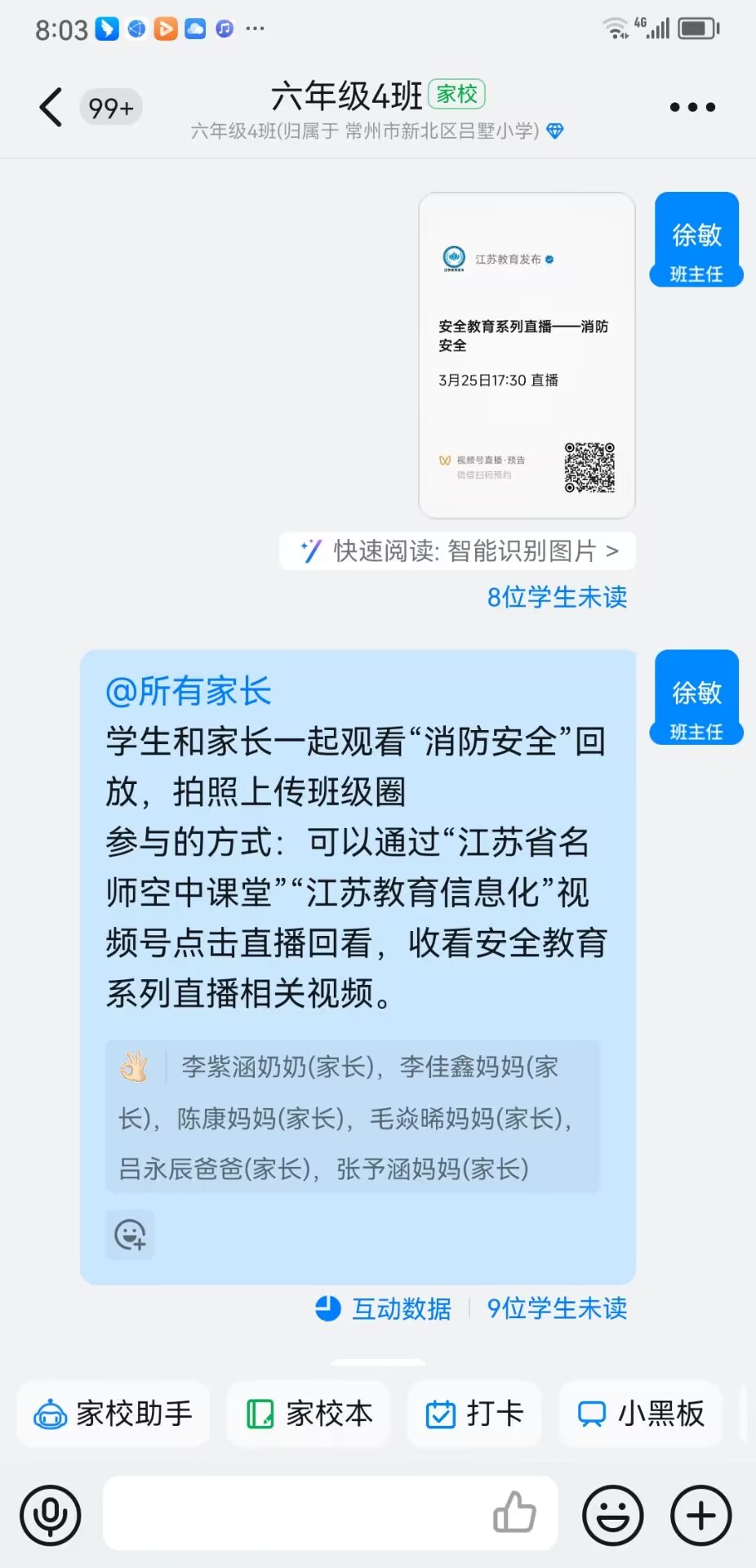Open 家校本 homework book
The height and width of the screenshot is (1568, 756).
[309, 1414]
